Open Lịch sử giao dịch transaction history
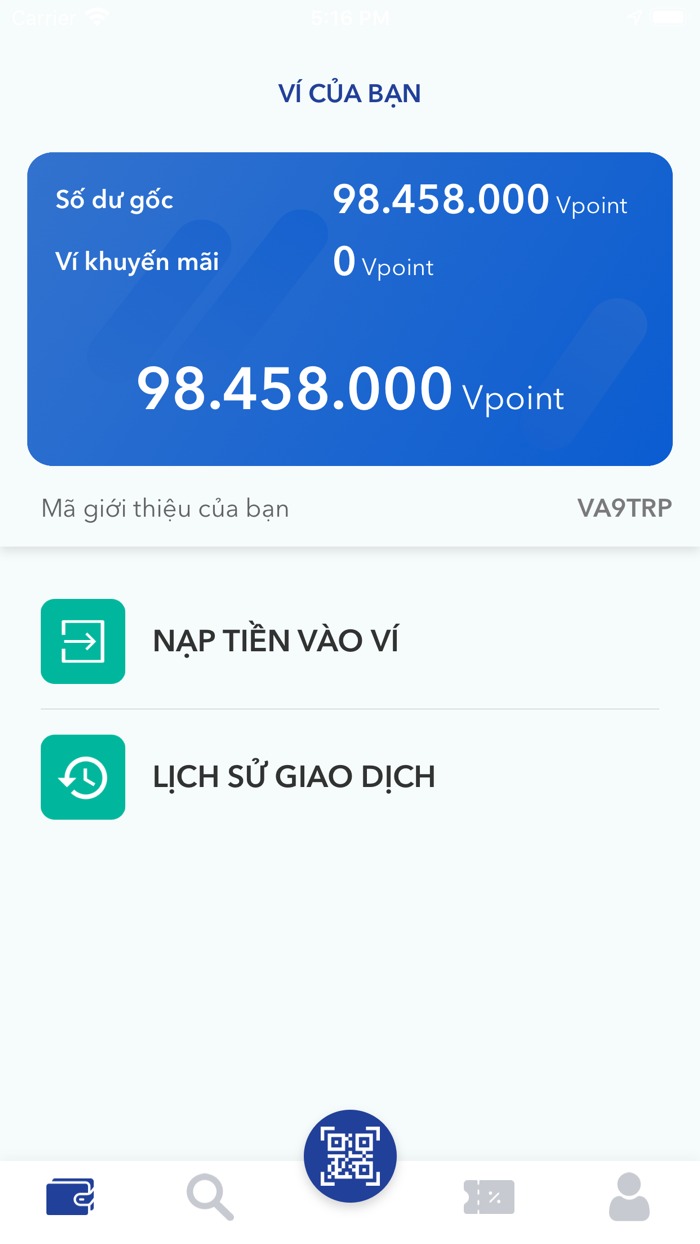700x1244 pixels. click(350, 777)
